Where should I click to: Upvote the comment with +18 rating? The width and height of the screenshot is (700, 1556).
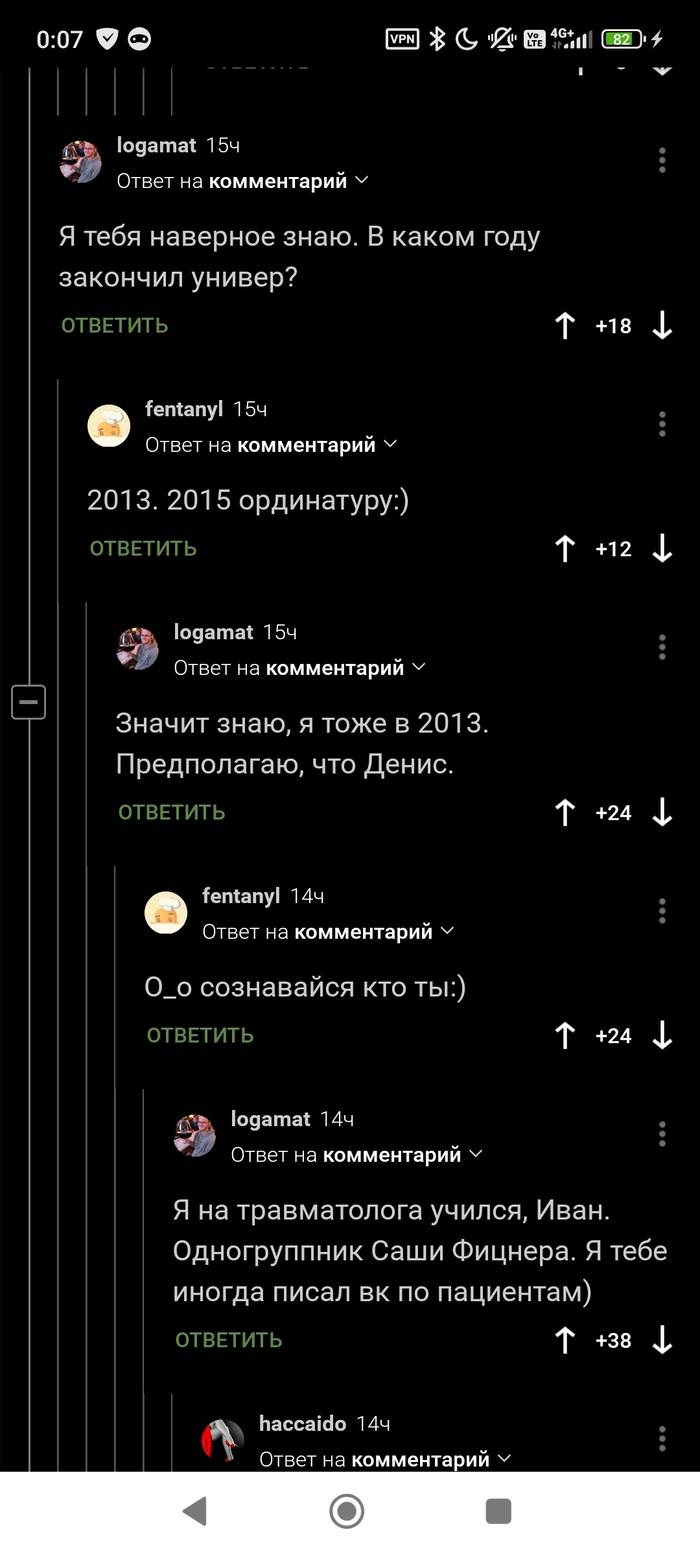565,325
